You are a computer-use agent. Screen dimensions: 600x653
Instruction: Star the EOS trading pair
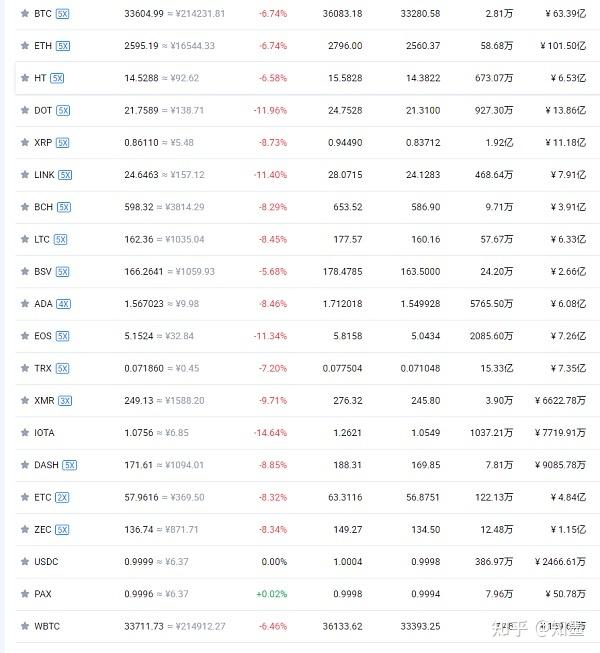[x=24, y=336]
